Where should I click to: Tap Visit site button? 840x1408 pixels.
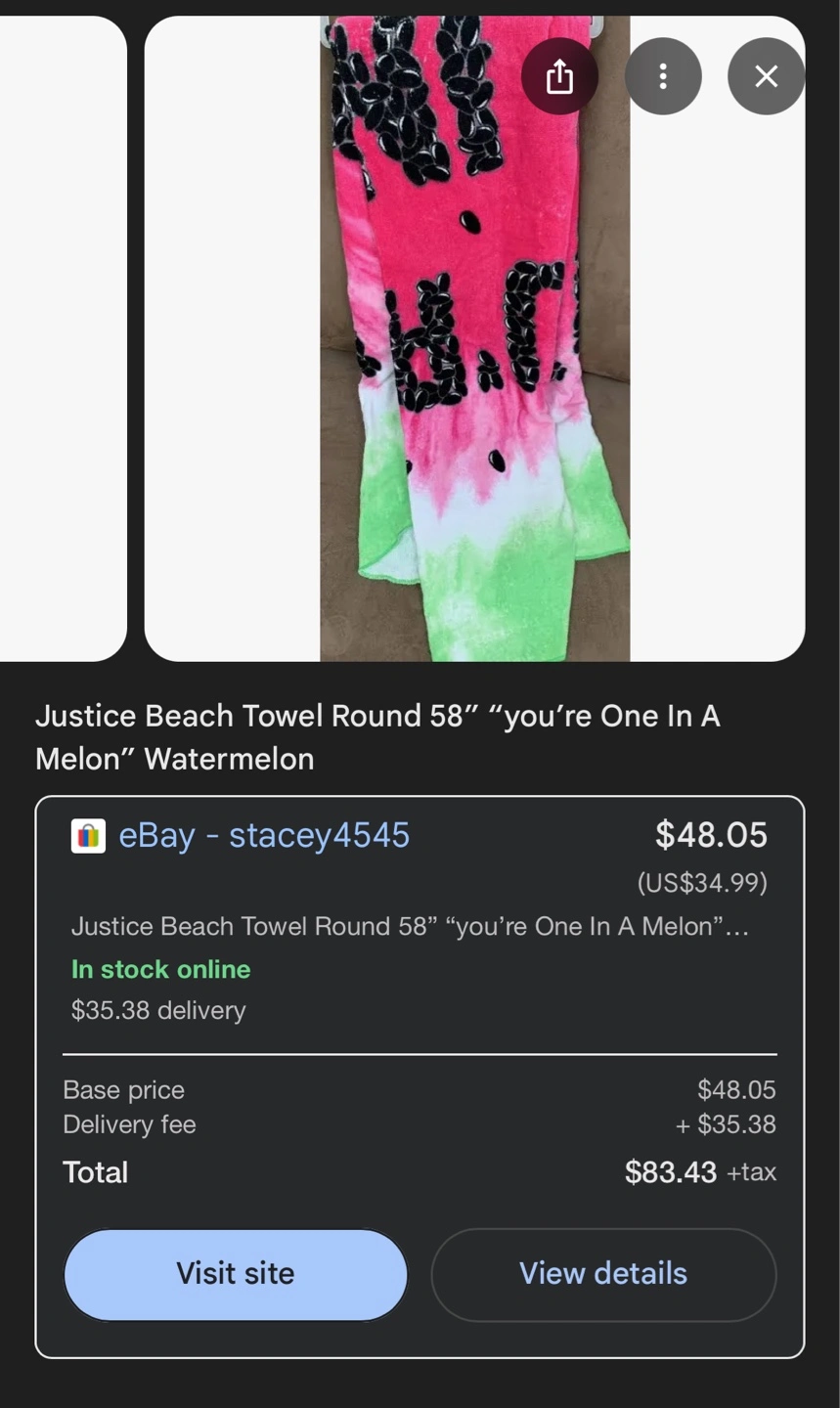click(x=236, y=1274)
